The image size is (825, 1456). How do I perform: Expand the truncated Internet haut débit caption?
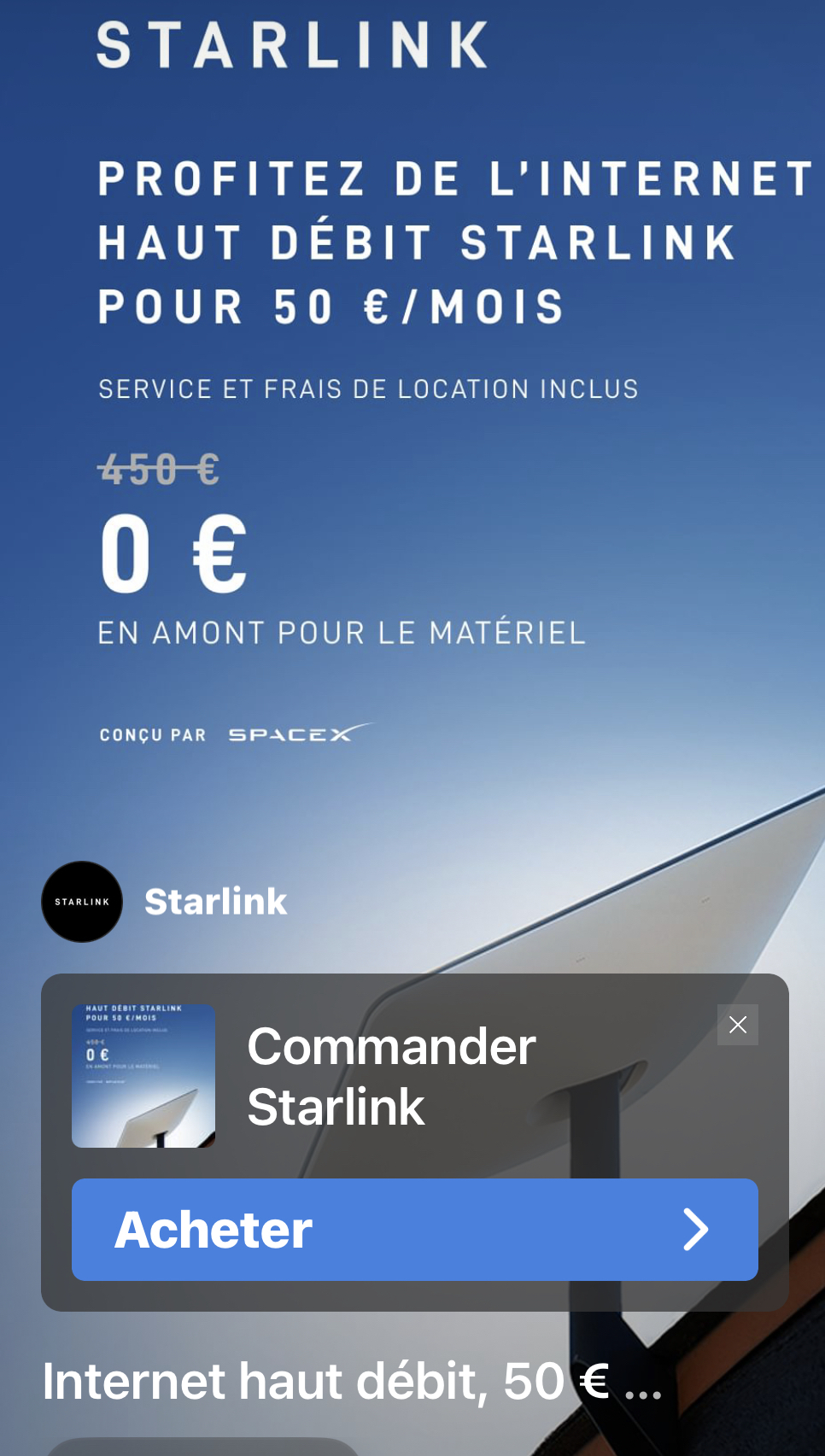click(x=643, y=1394)
